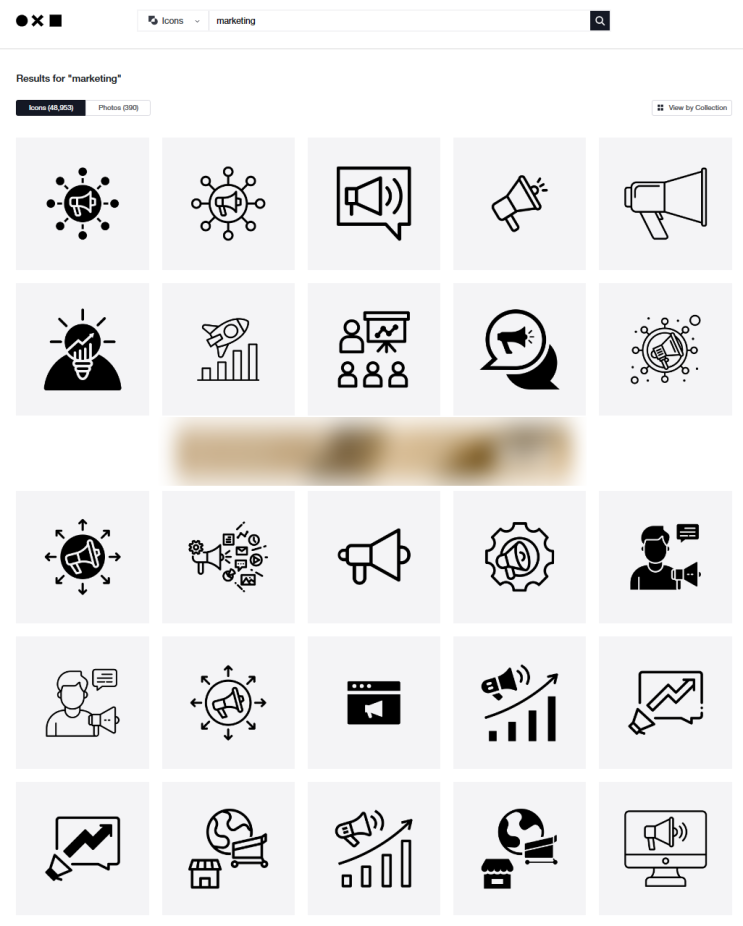743x926 pixels.
Task: Click the X shape in the site logo
Action: coord(36,20)
